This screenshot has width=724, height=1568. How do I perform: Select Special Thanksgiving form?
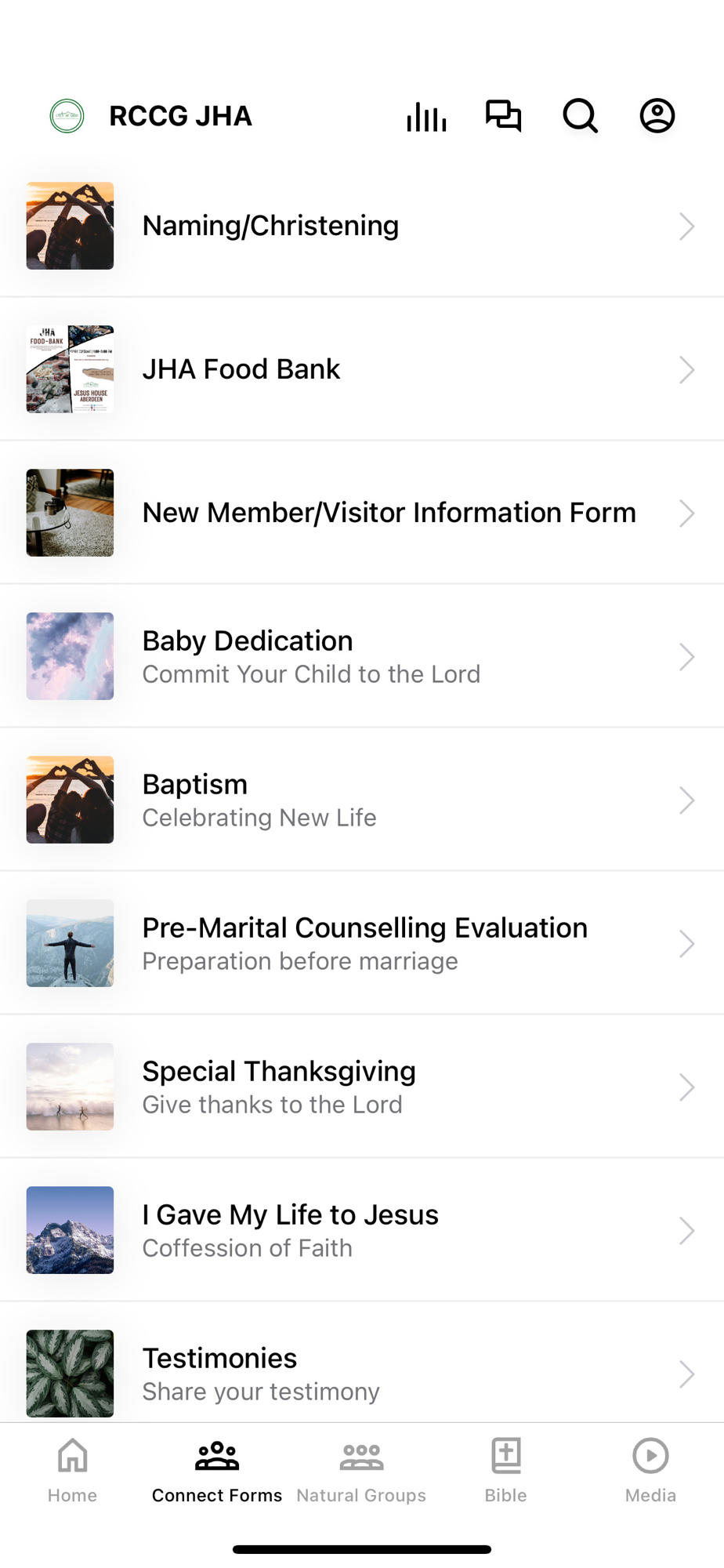(362, 1087)
